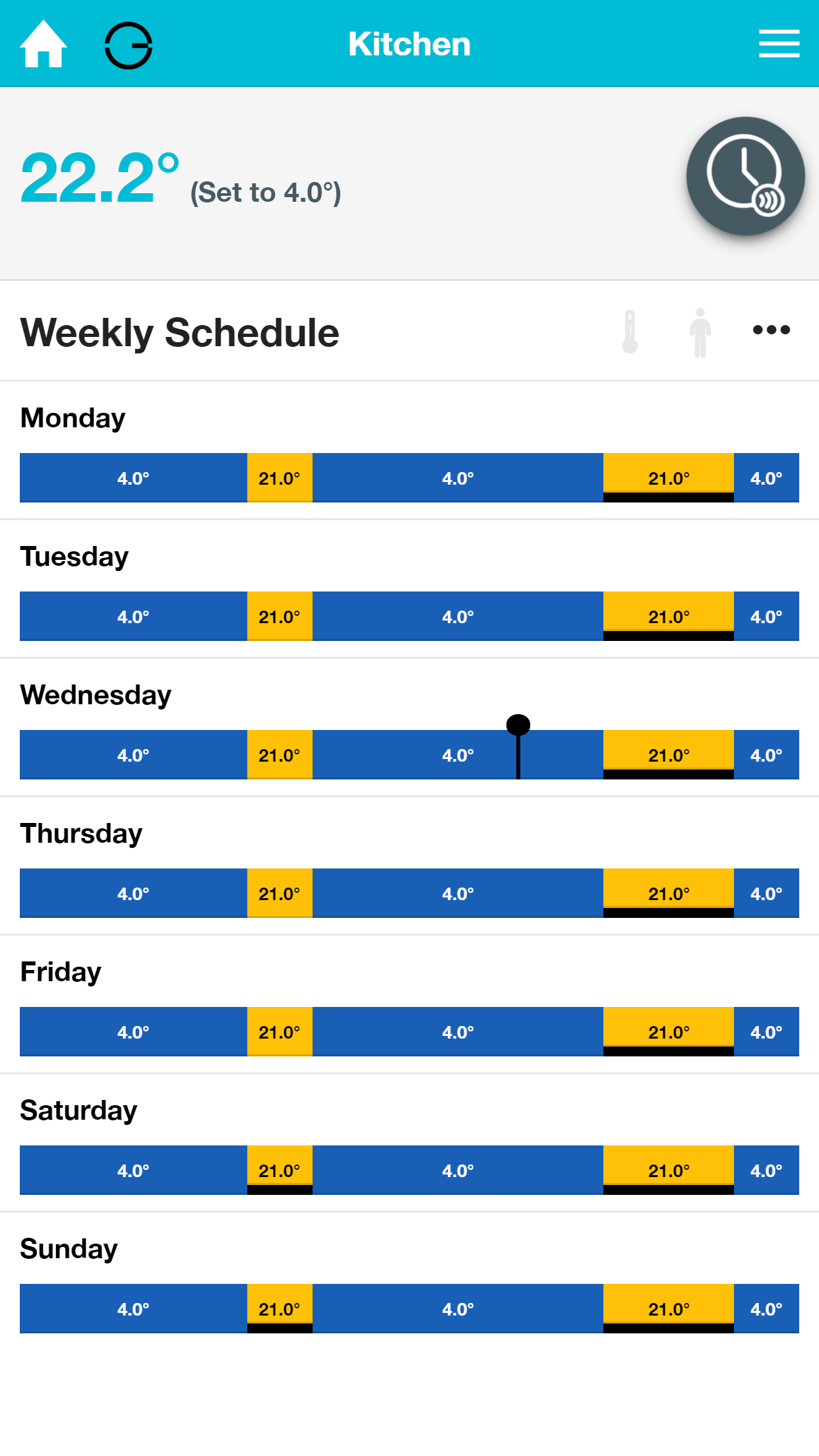819x1456 pixels.
Task: Open Tuesday's evening 21.0° period
Action: click(668, 617)
